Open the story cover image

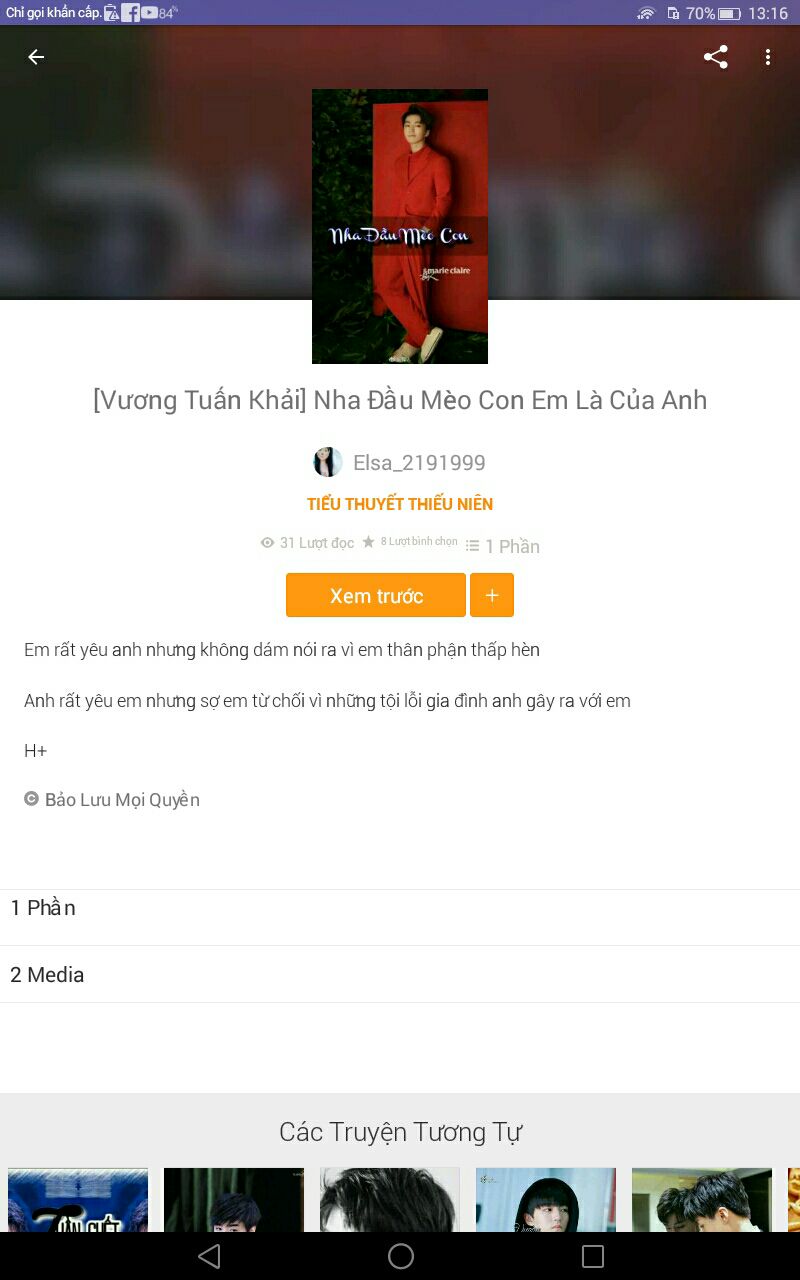point(400,226)
